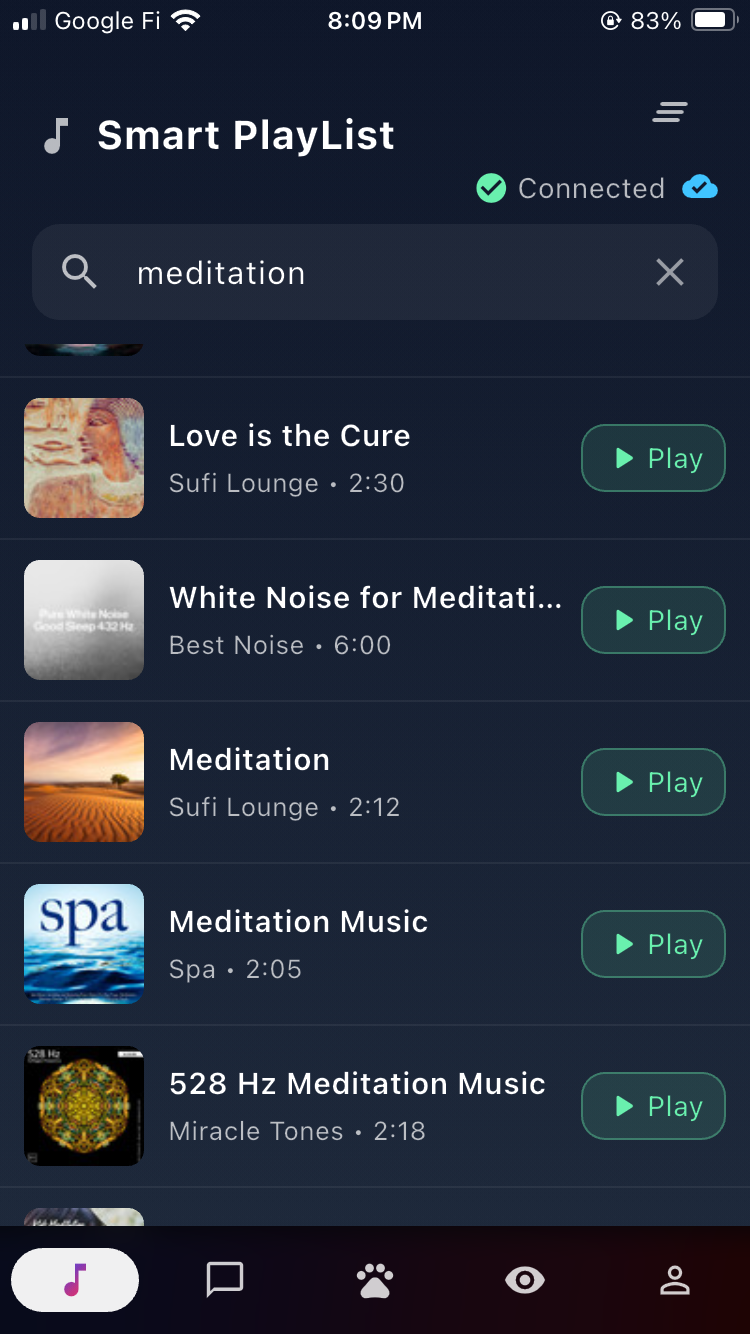
Task: Open the filter options icon top right
Action: tap(669, 112)
